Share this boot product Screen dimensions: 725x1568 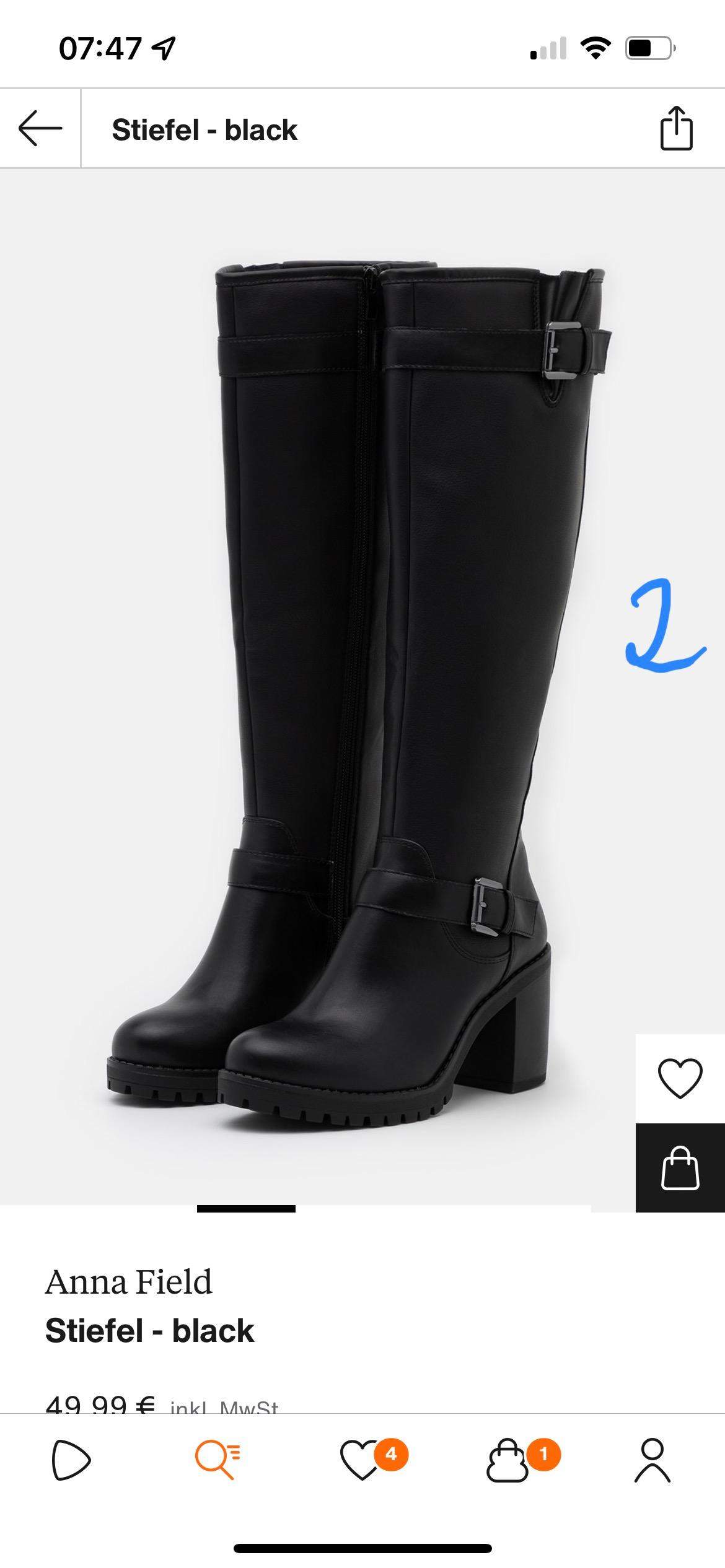coord(676,129)
